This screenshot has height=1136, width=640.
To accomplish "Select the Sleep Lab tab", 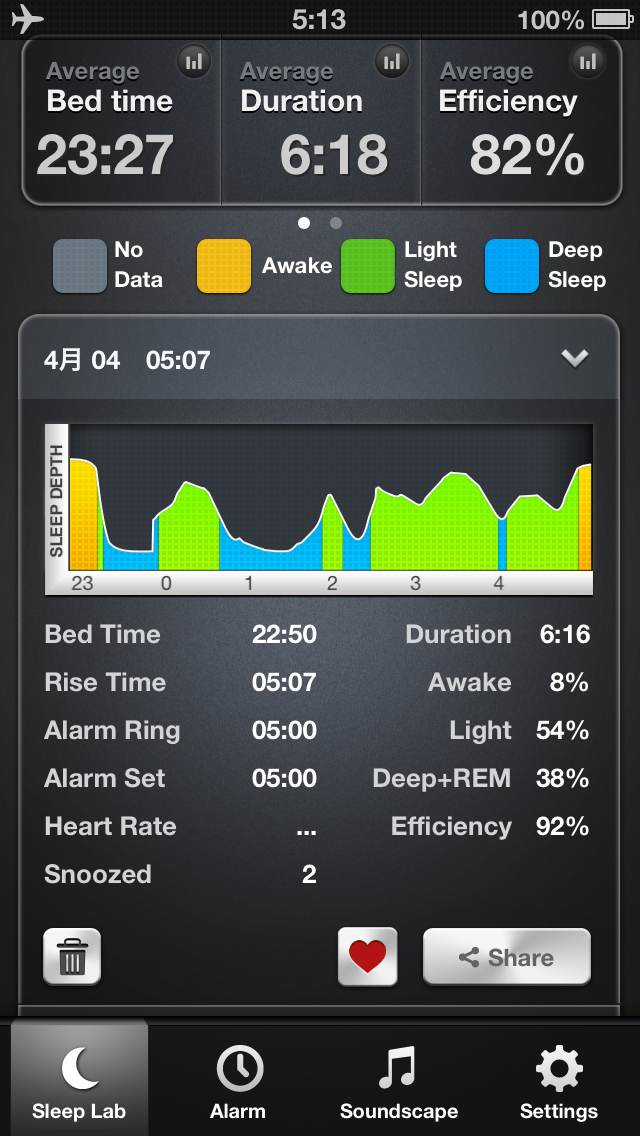I will pos(79,1078).
